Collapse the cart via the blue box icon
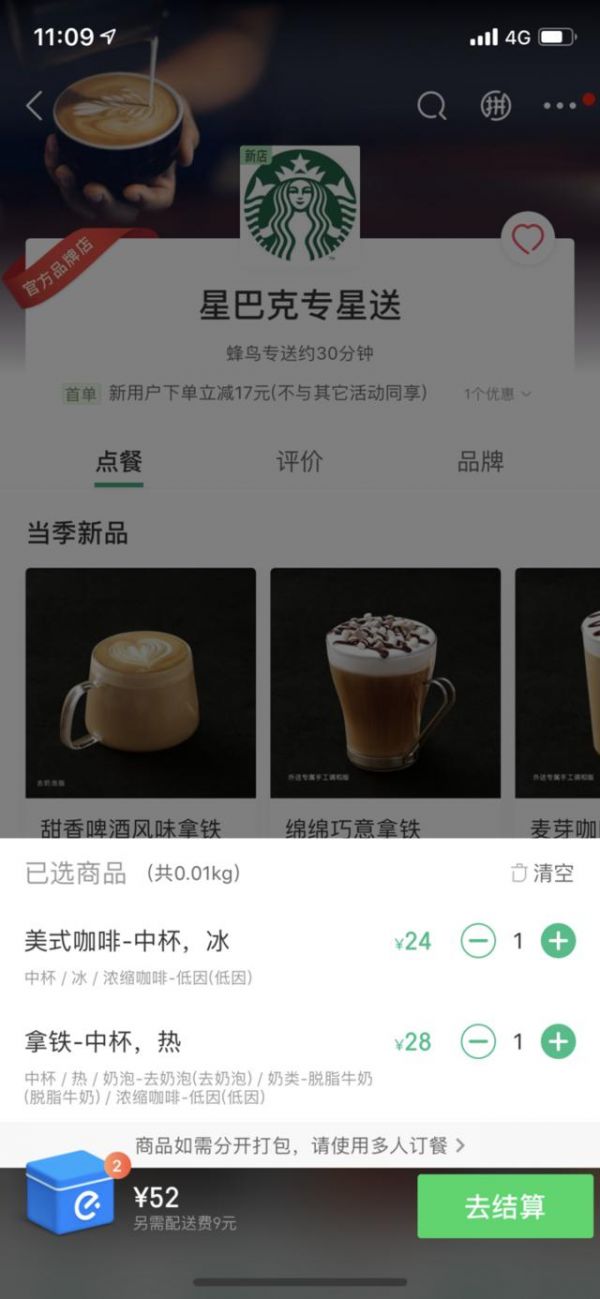Screen dimensions: 600x1299 point(70,1193)
